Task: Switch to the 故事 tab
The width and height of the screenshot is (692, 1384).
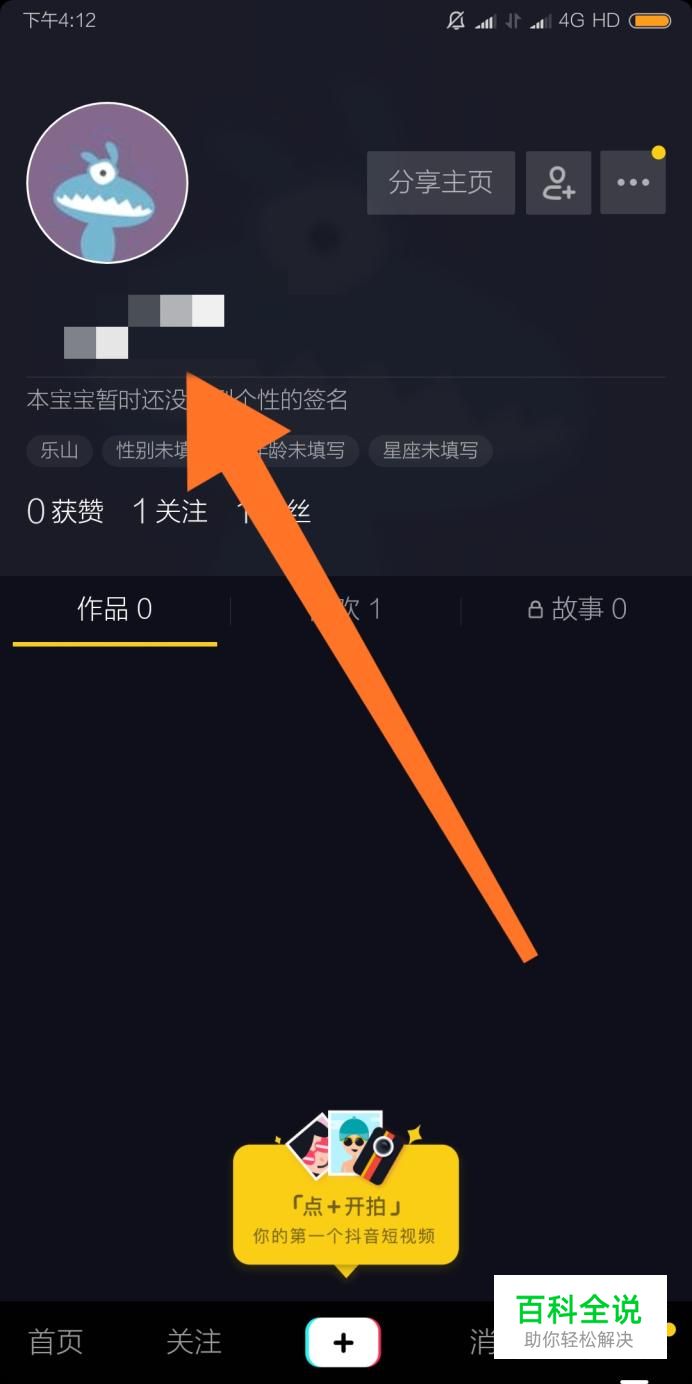Action: 577,609
